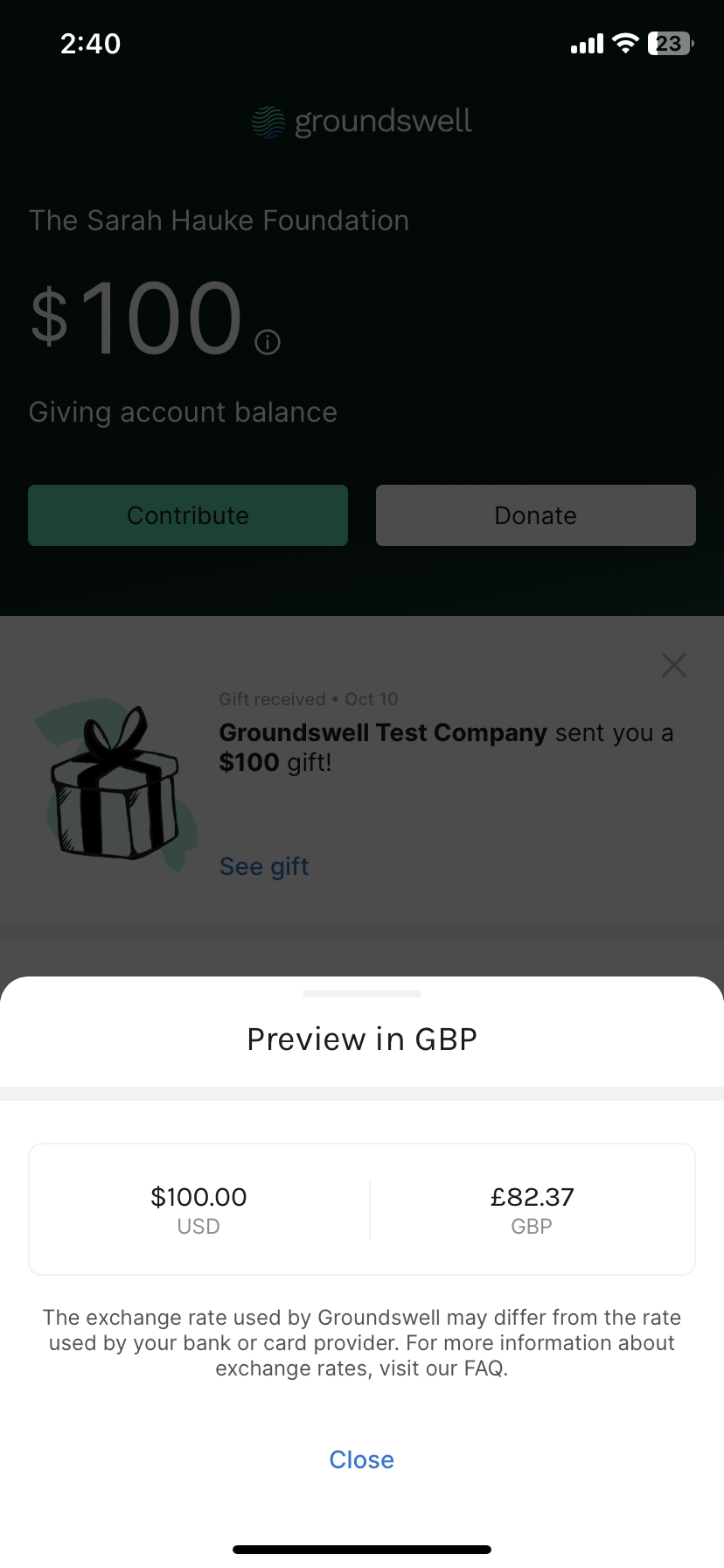Close the Preview in GBP sheet
The image size is (724, 1568).
click(x=361, y=1459)
